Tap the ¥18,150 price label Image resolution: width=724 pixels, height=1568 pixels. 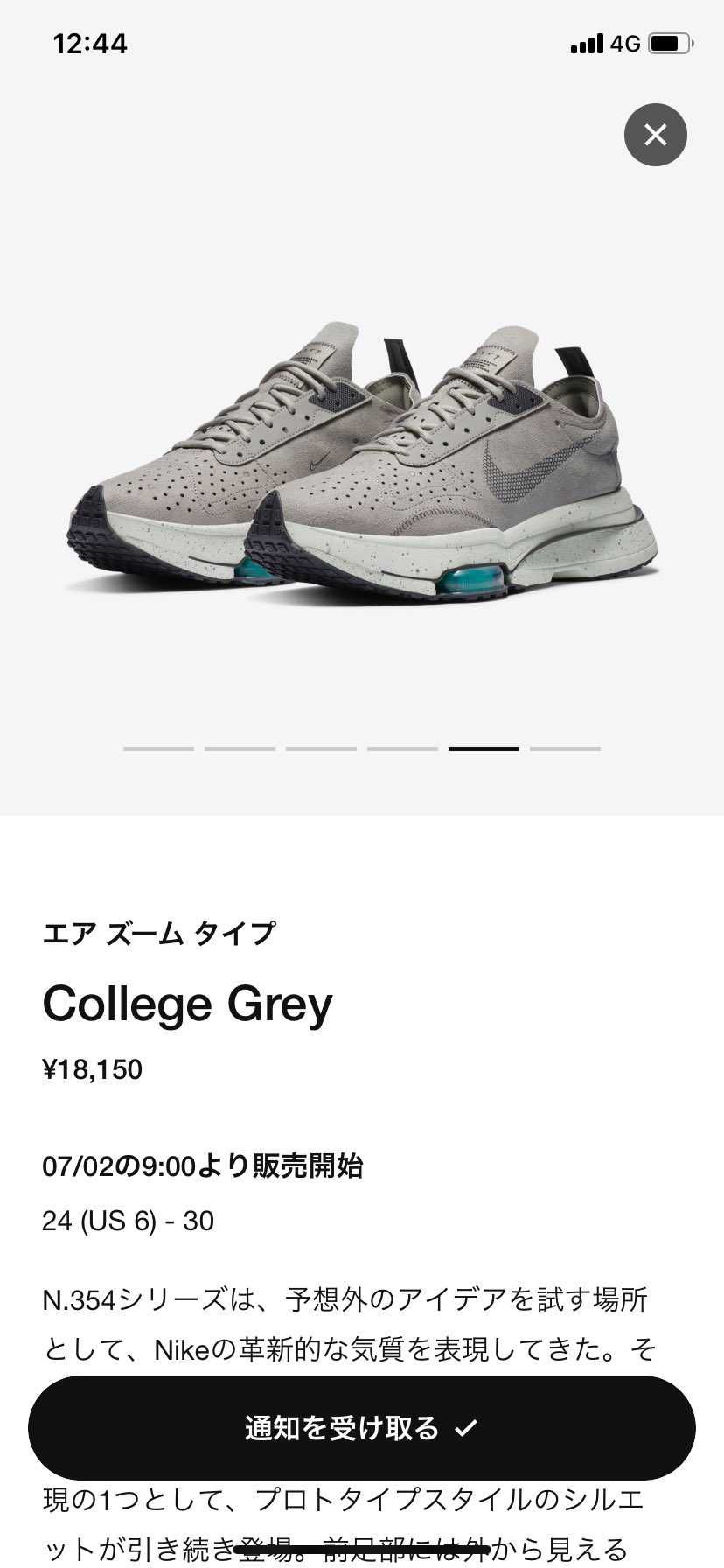[94, 1068]
